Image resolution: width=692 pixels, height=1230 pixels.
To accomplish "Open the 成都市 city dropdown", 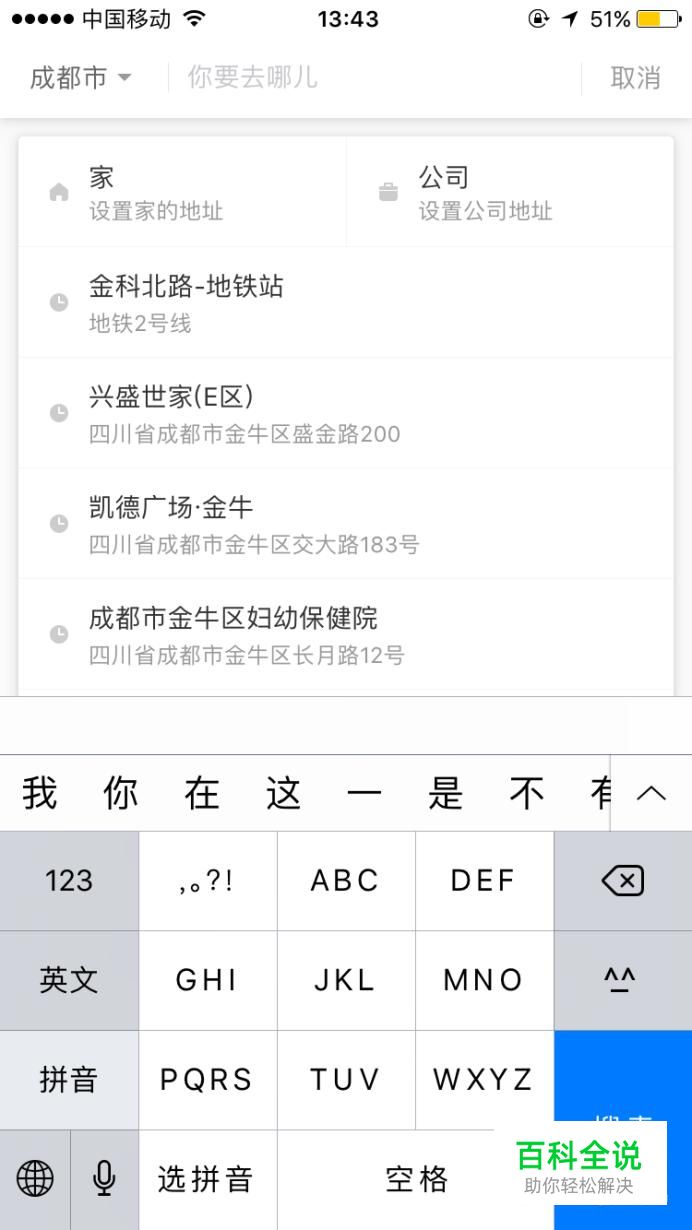I will pyautogui.click(x=80, y=77).
